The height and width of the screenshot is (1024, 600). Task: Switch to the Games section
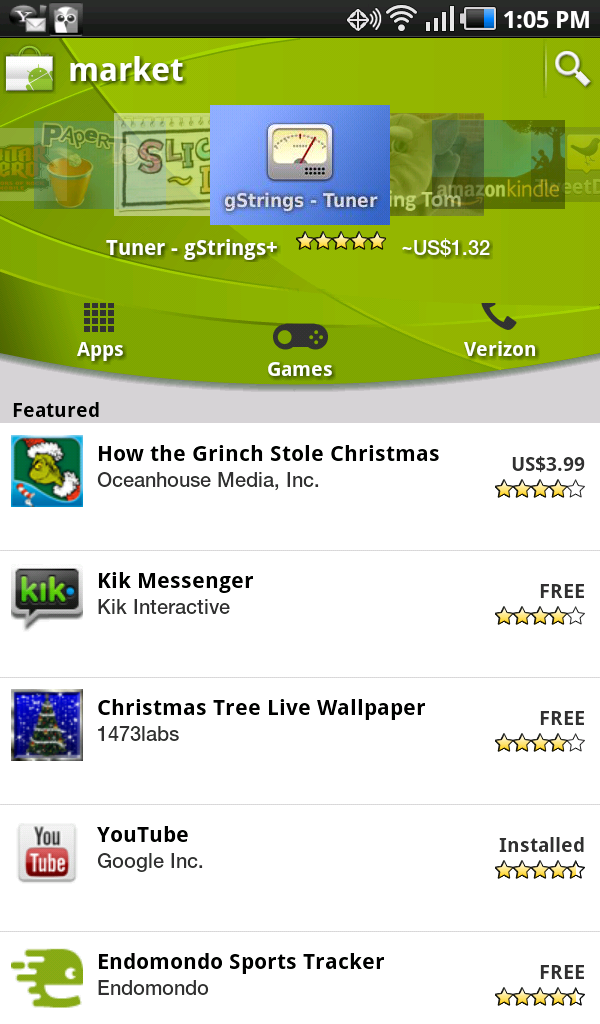tap(300, 351)
